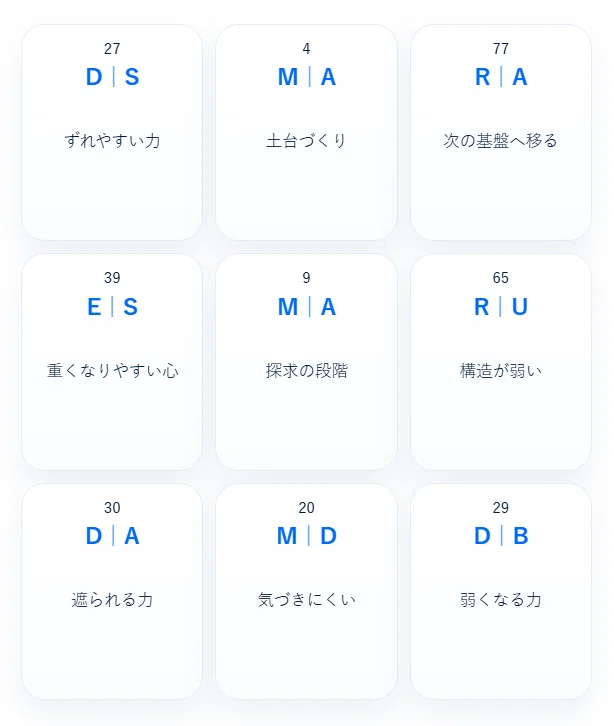Choose card 9 M|A 探求の段階
614x726 pixels.
click(307, 362)
